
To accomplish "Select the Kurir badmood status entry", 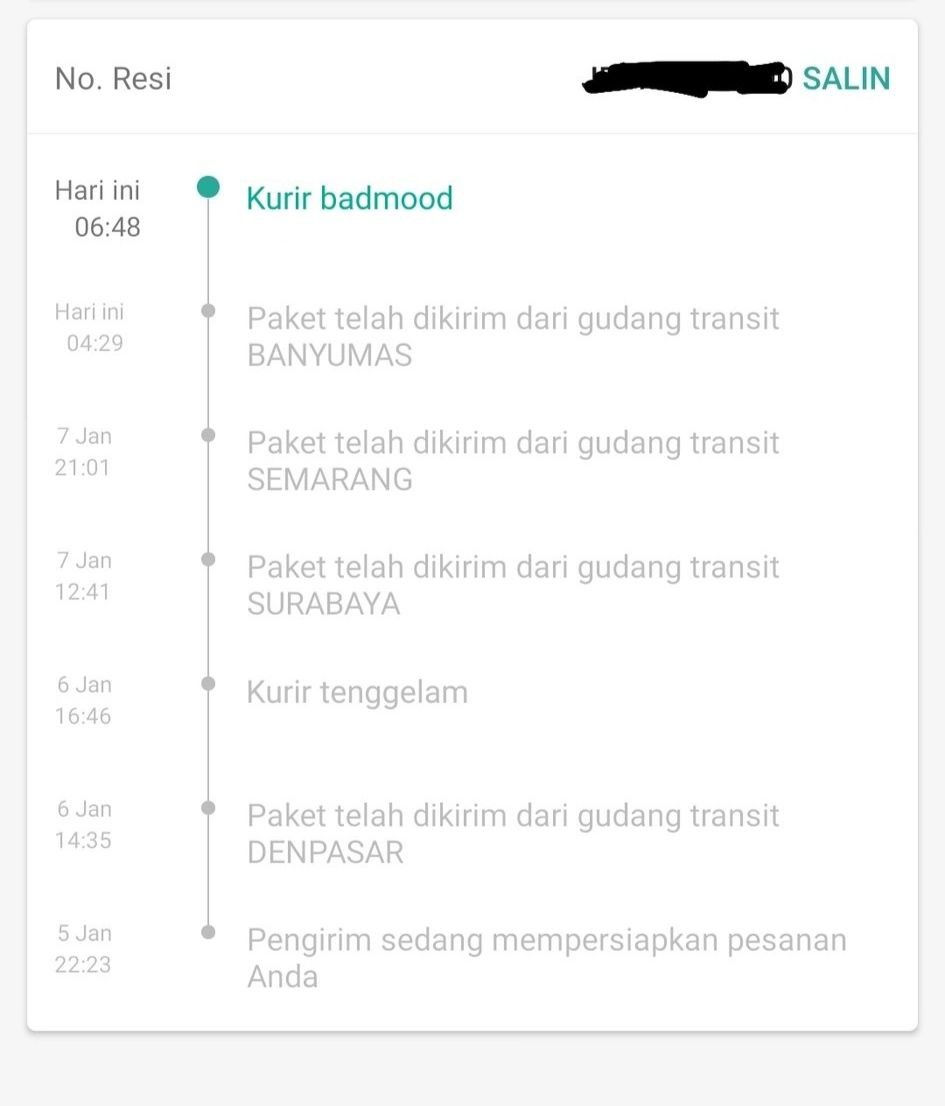I will click(x=349, y=198).
